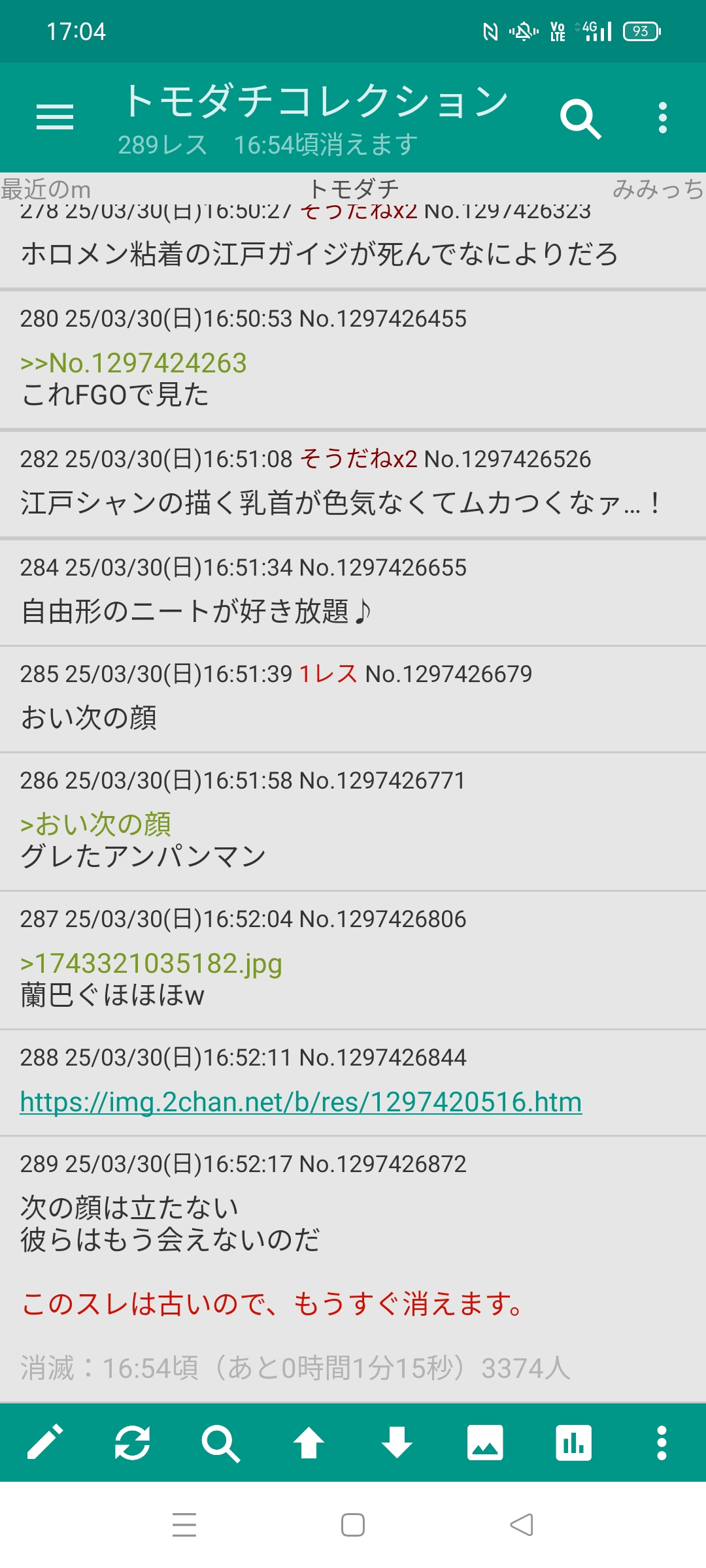Jump to the top of the thread

[309, 1442]
